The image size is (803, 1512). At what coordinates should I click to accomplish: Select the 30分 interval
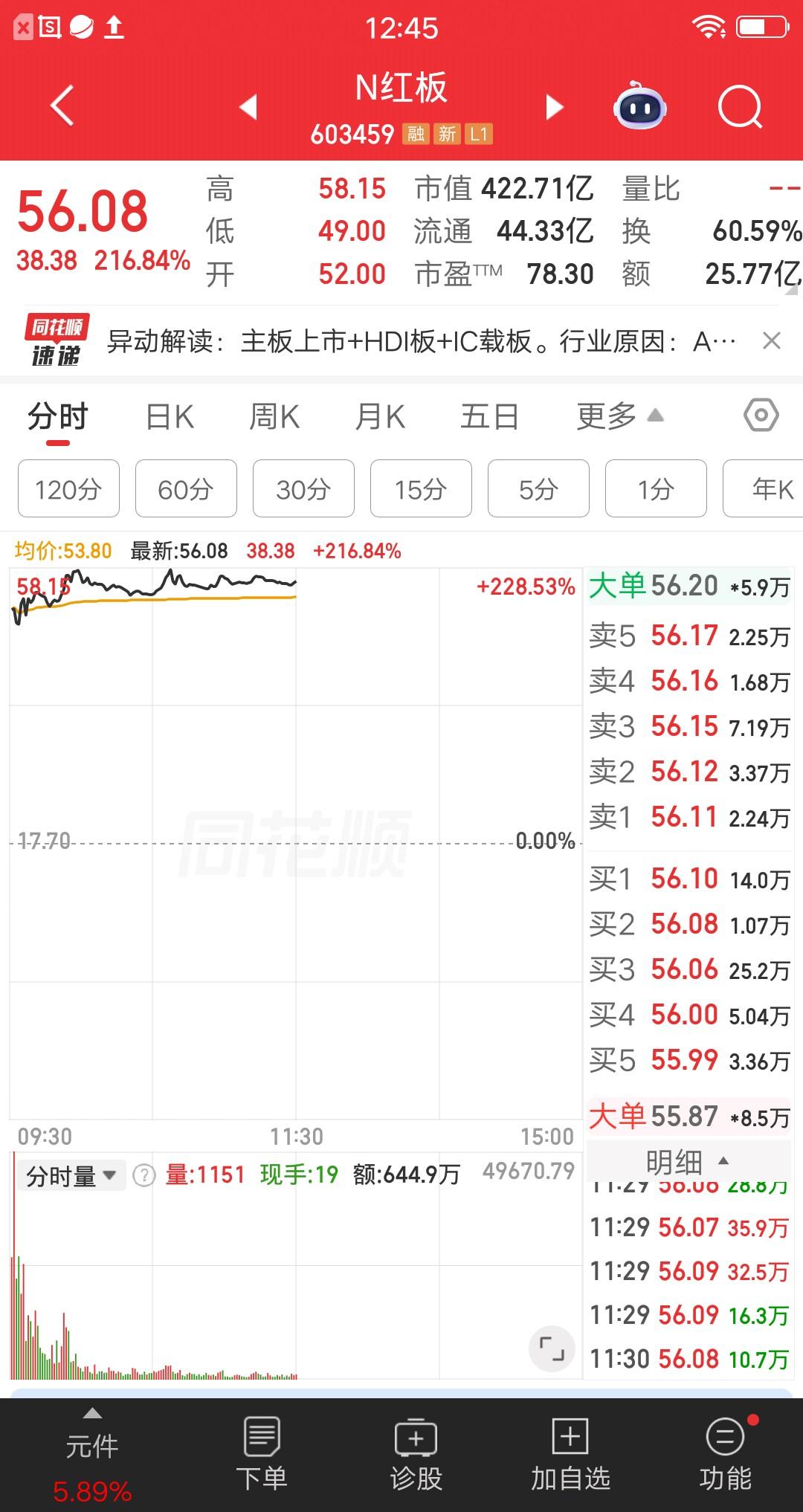303,488
